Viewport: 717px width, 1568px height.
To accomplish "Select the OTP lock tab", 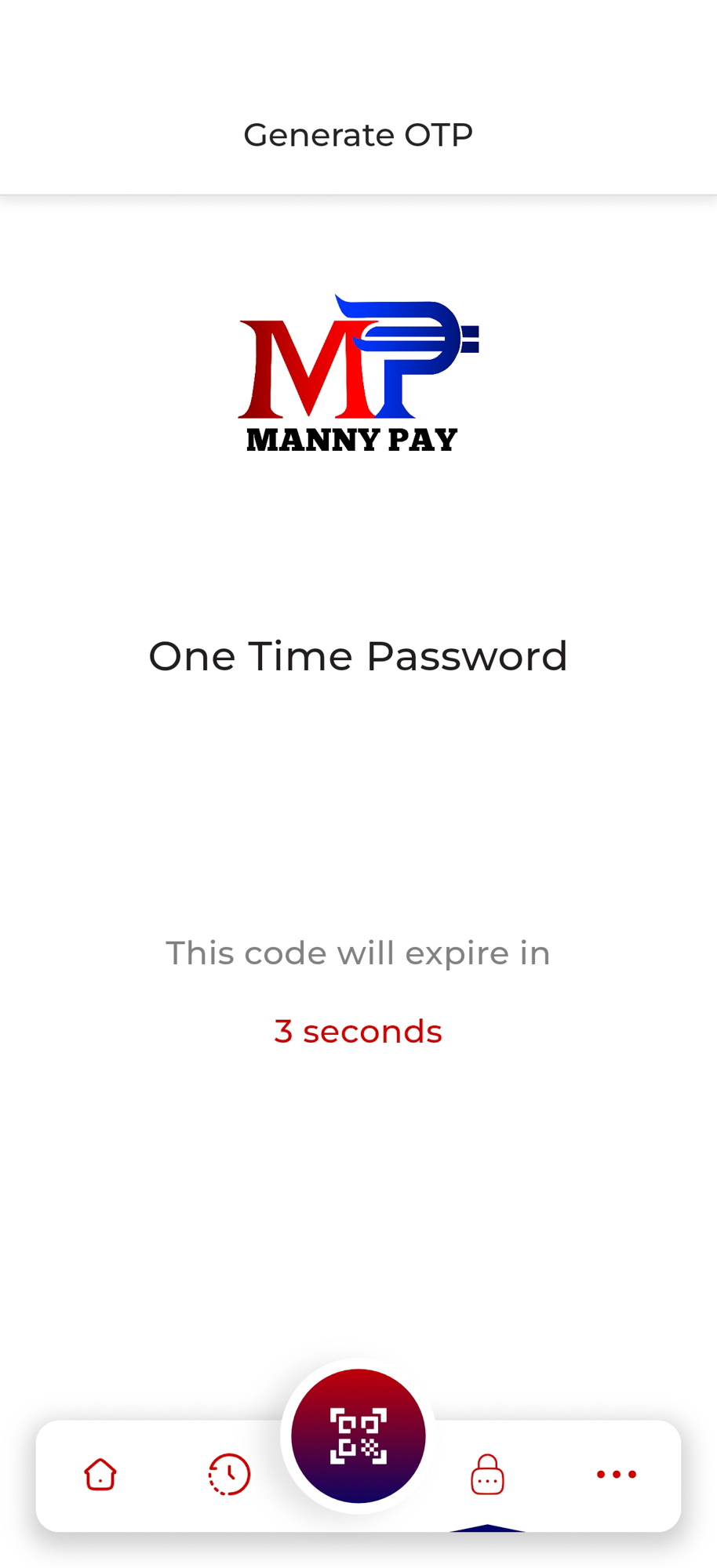I will (x=487, y=1475).
